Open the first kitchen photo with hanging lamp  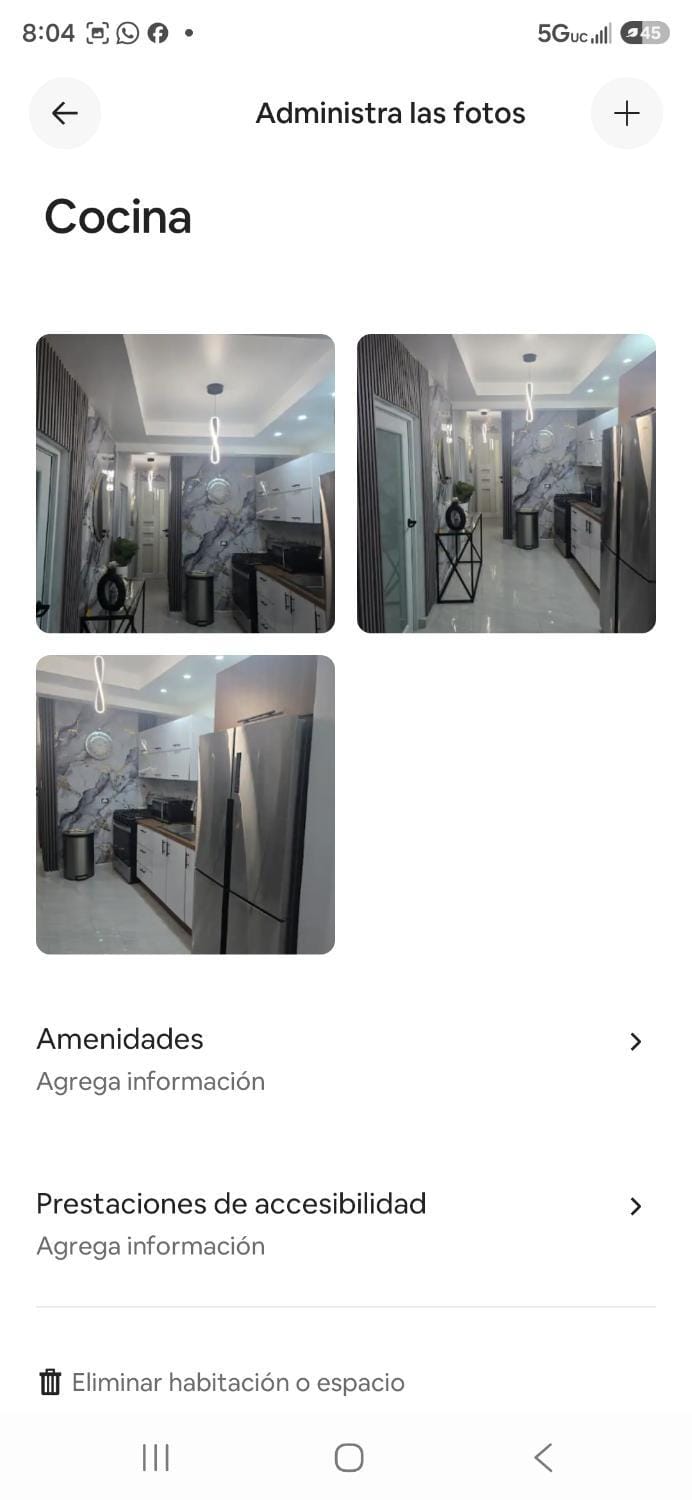185,483
